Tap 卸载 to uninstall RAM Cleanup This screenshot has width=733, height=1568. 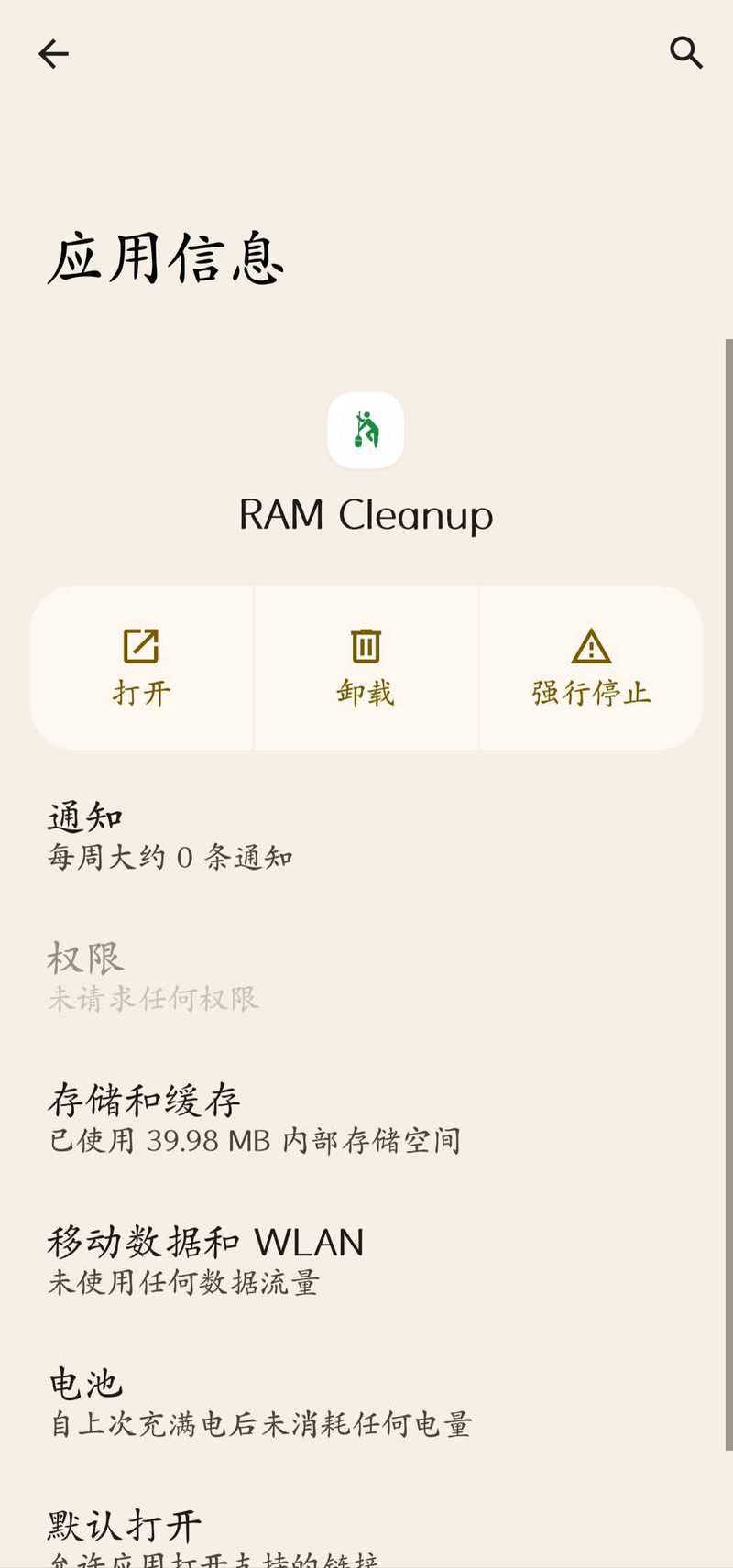click(366, 667)
